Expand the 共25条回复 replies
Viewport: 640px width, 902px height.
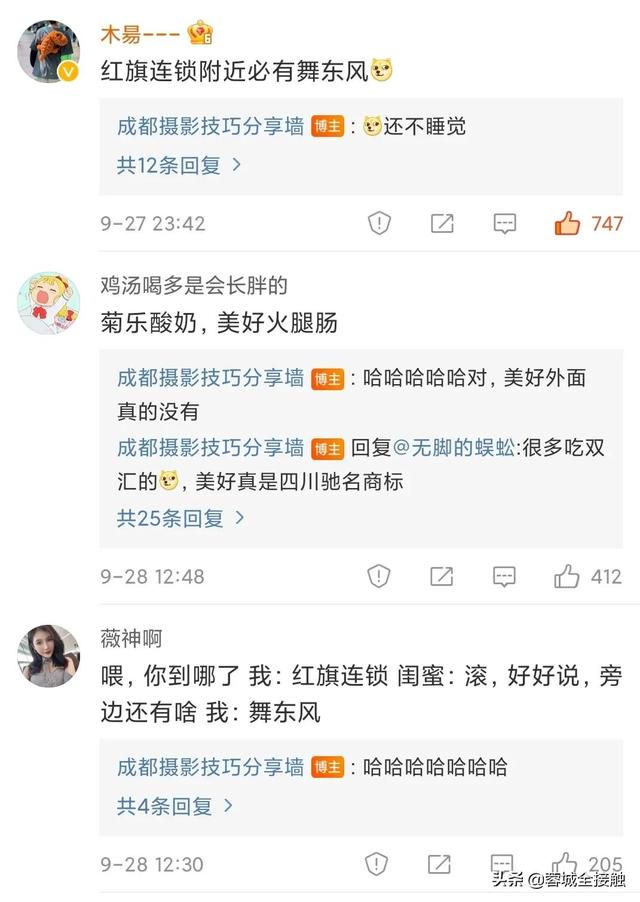point(181,518)
